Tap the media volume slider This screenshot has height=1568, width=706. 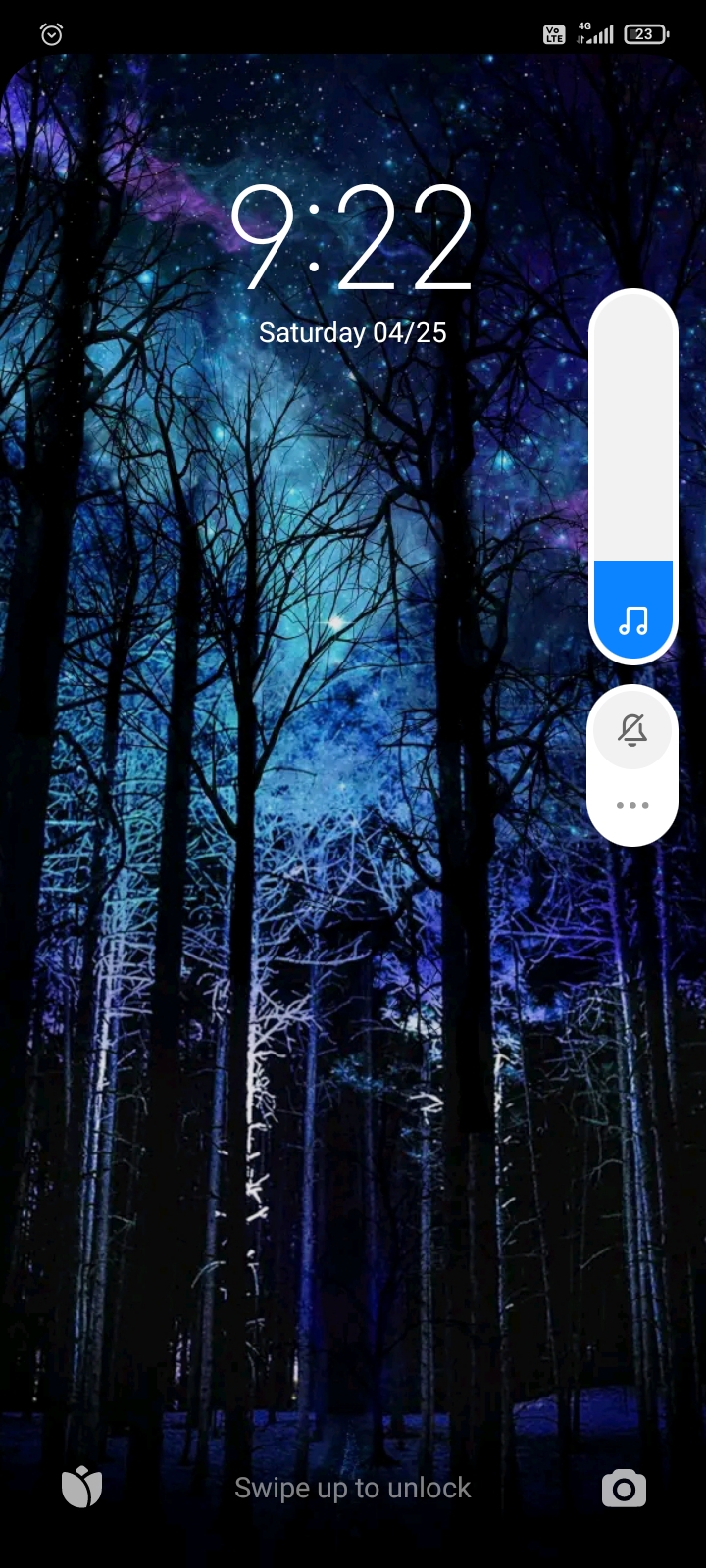(632, 476)
